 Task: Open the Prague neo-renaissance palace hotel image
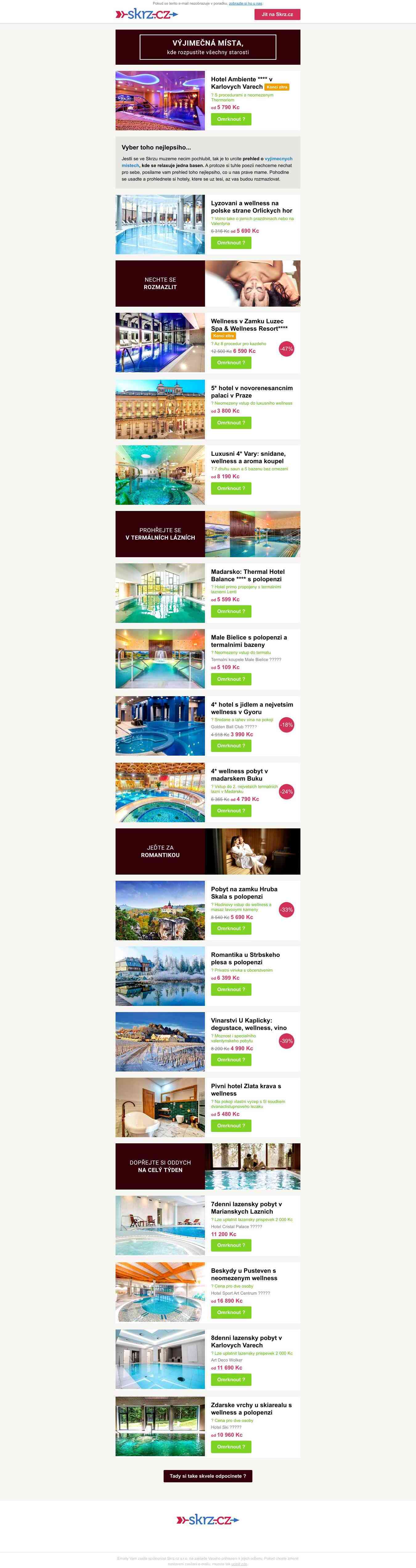pos(160,410)
